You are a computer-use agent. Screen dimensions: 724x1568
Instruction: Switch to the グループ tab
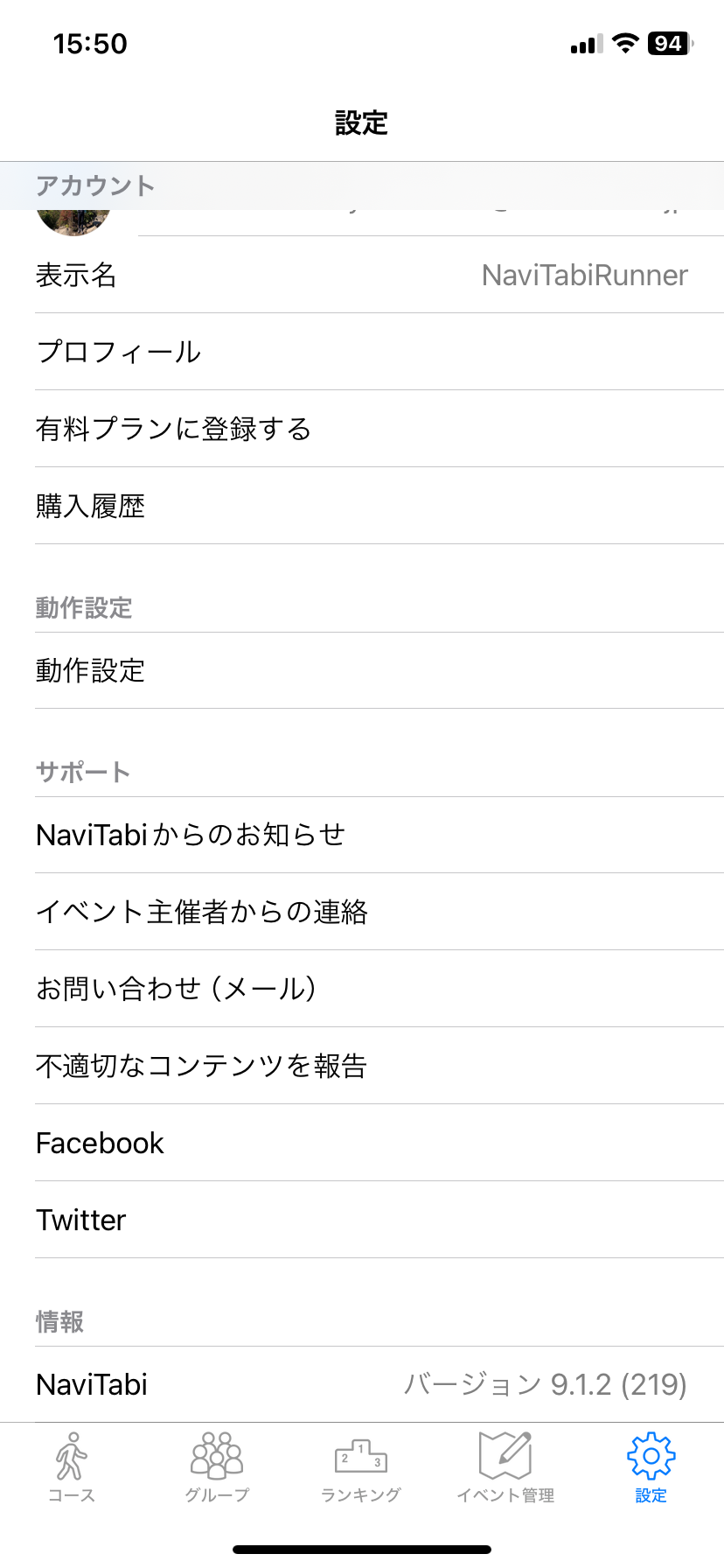[217, 1467]
